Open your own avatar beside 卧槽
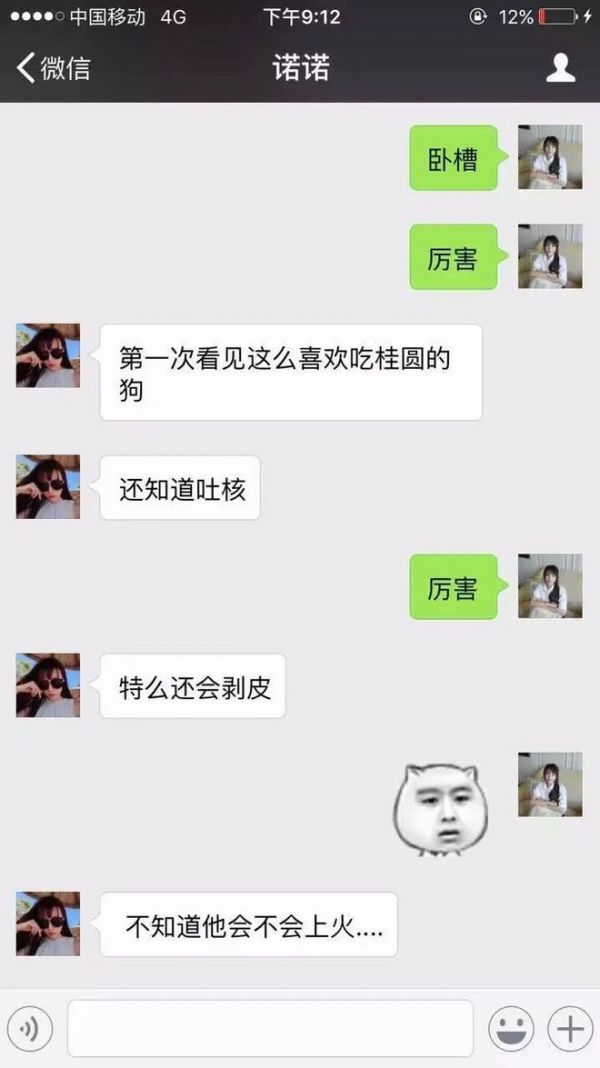The image size is (600, 1068). tap(550, 157)
